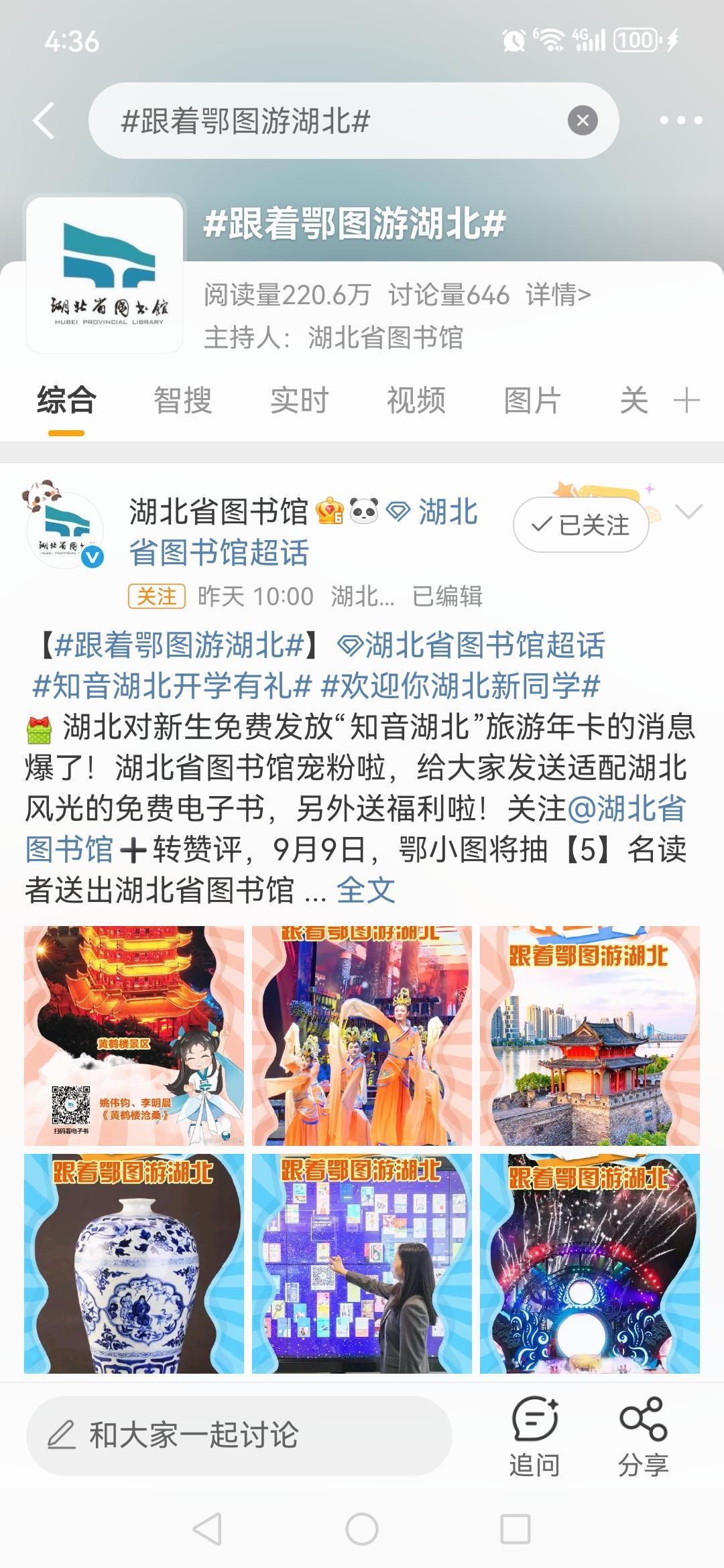Go back using the top-left arrow

tap(44, 121)
